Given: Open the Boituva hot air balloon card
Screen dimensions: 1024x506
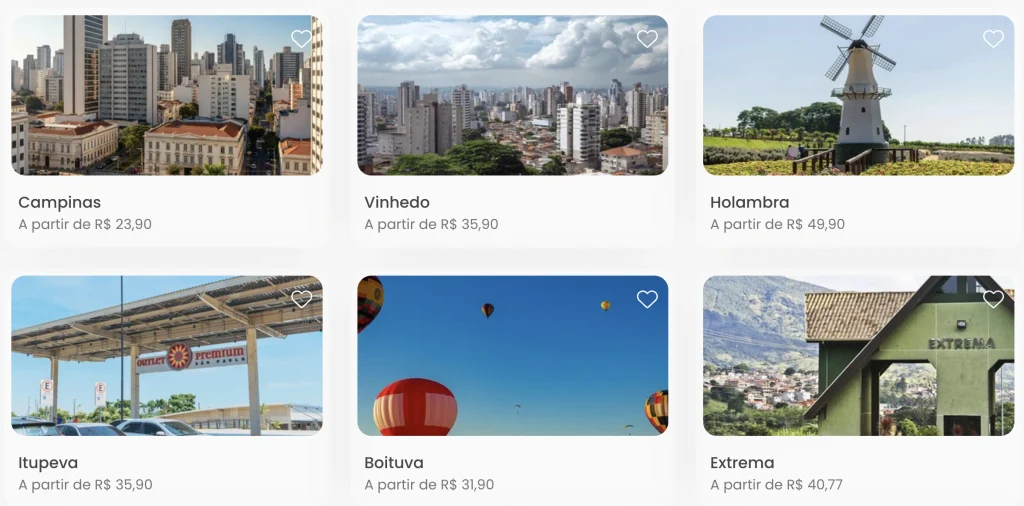Looking at the screenshot, I should point(513,388).
